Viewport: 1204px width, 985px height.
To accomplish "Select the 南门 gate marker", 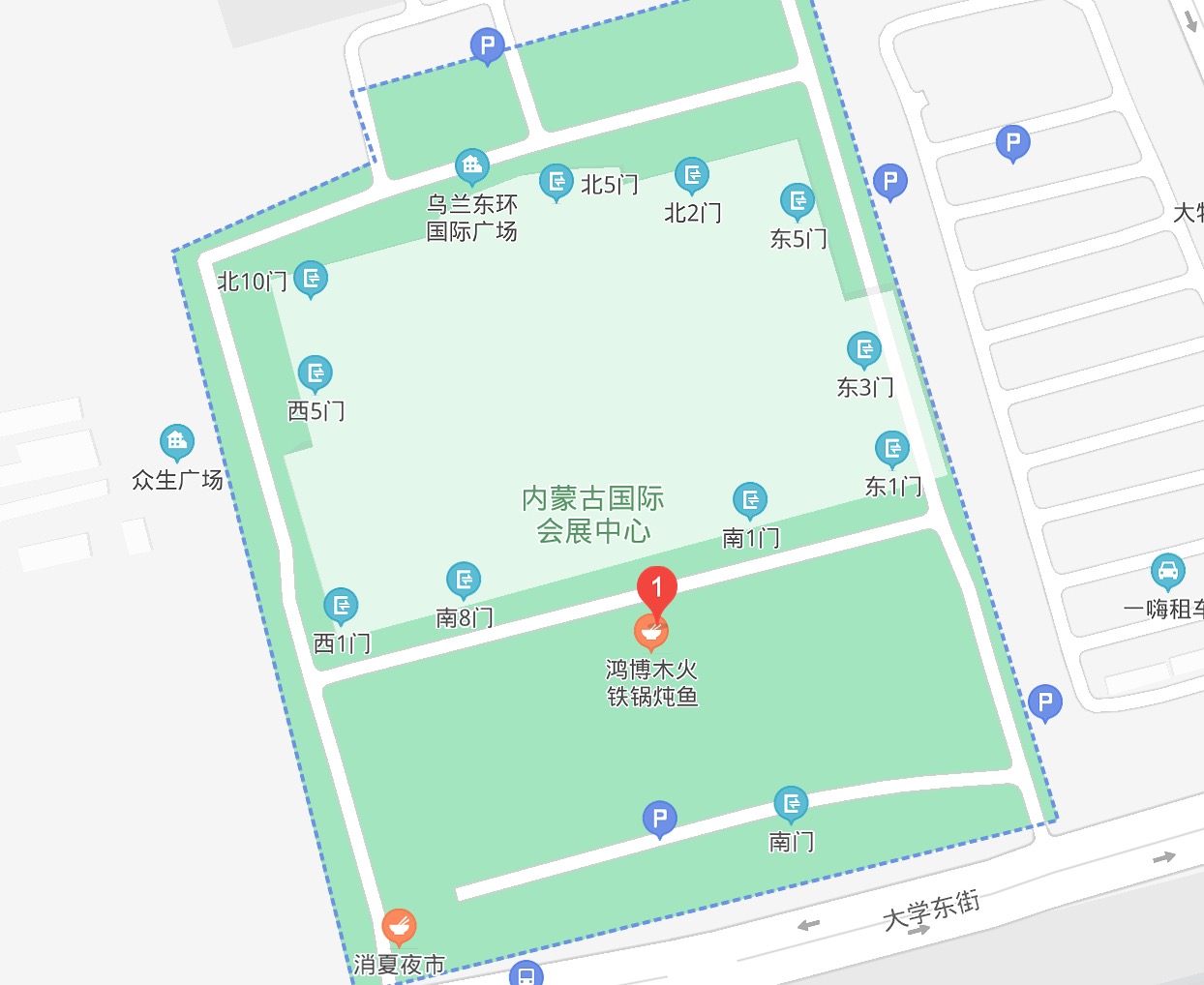I will (791, 803).
